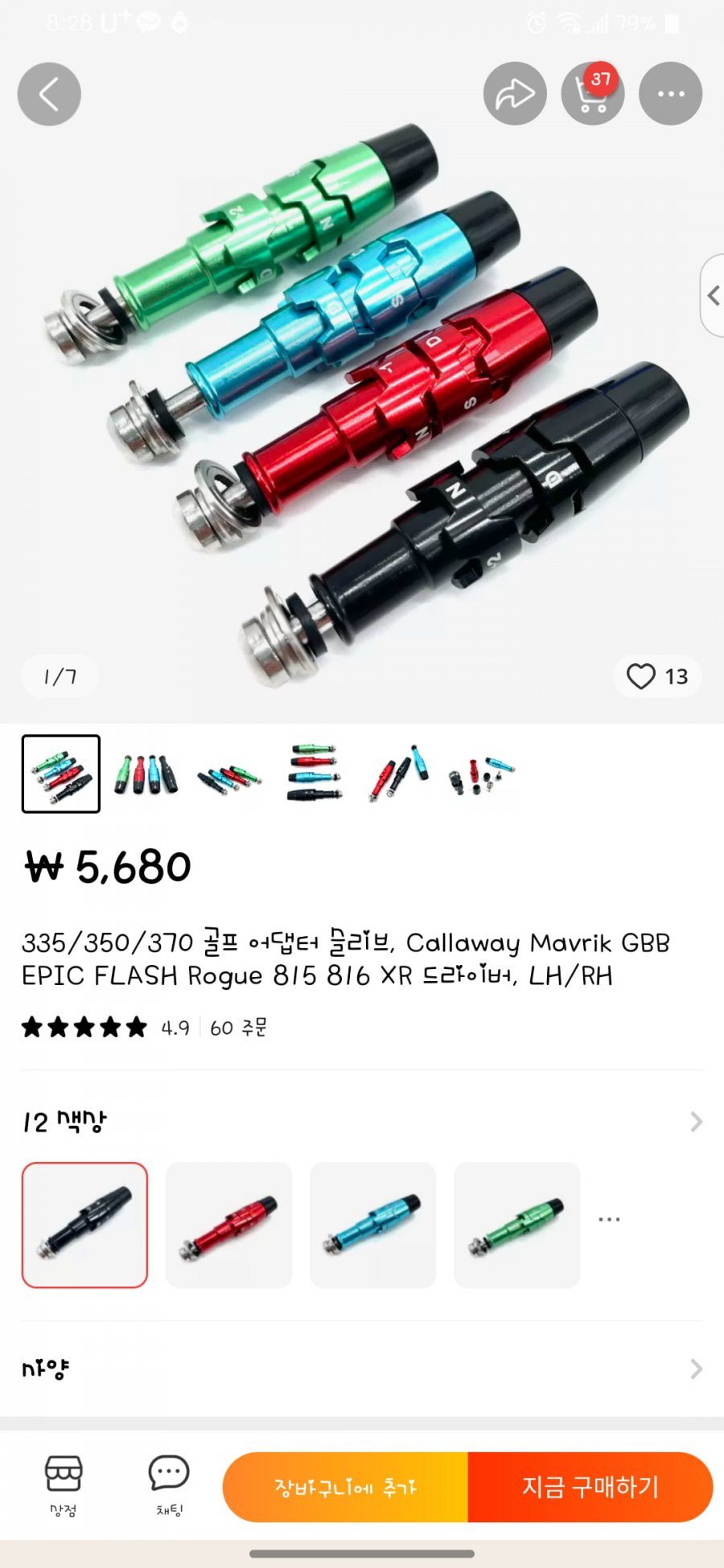The width and height of the screenshot is (724, 1568).
Task: Open the overflow menu
Action: (x=670, y=94)
